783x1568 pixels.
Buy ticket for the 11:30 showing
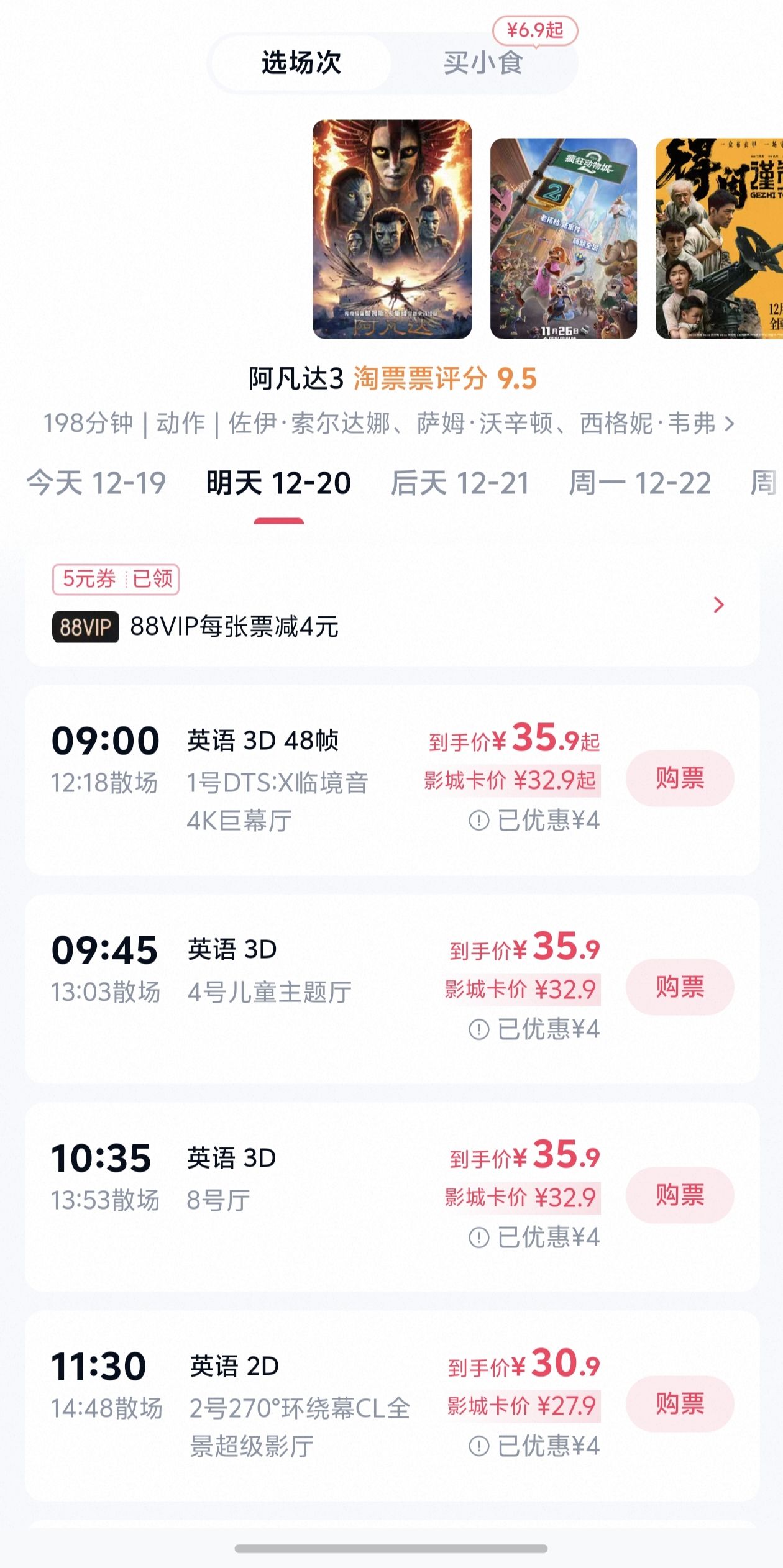(680, 1404)
